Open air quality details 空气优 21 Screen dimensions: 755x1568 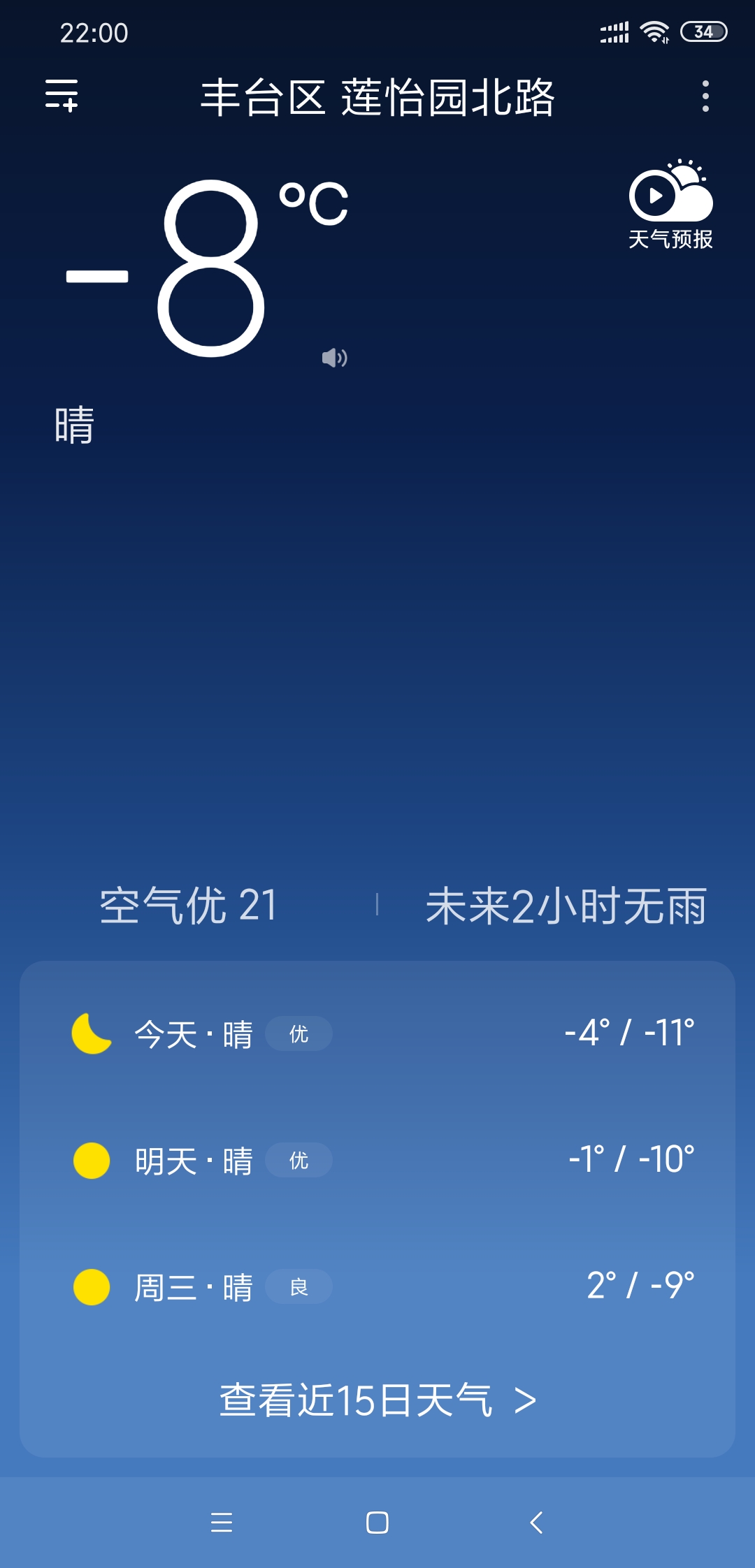point(189,906)
